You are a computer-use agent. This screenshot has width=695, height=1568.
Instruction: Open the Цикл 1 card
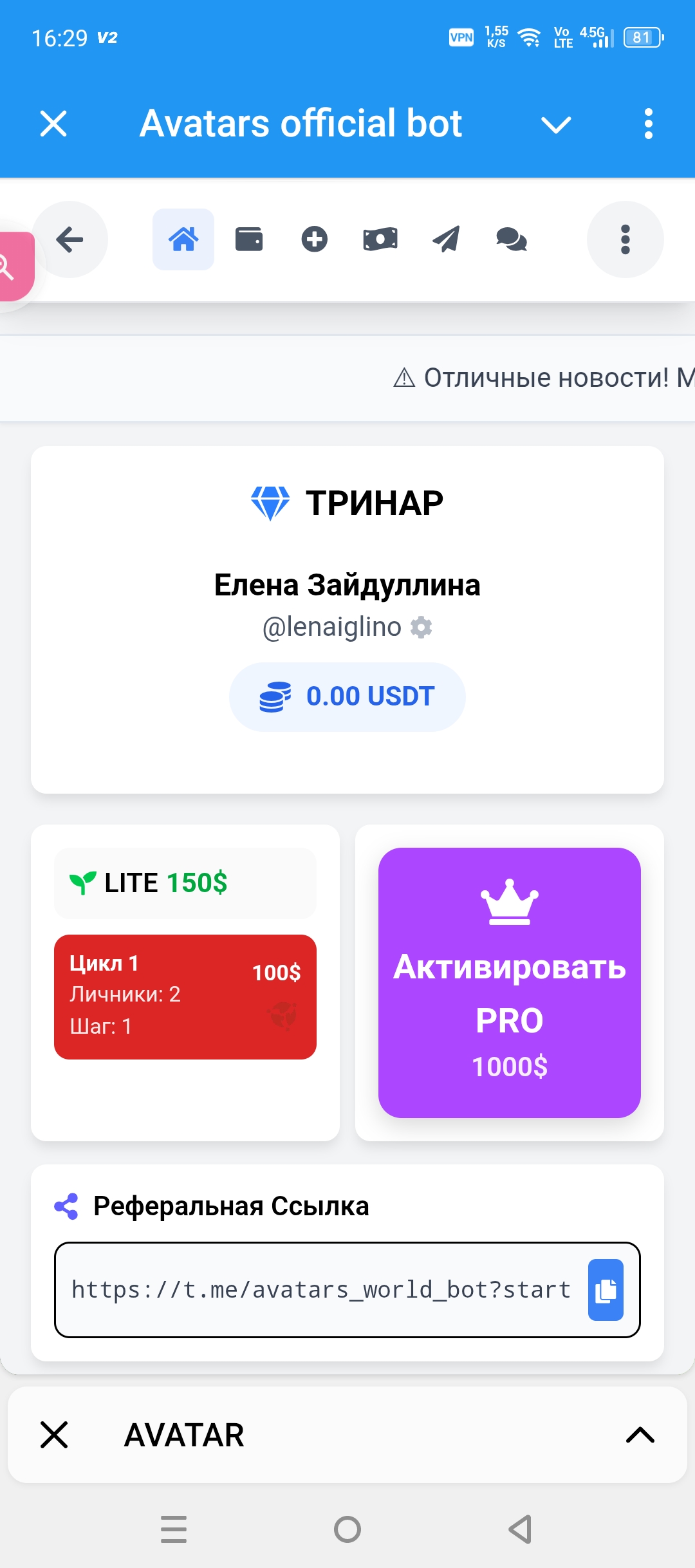185,996
